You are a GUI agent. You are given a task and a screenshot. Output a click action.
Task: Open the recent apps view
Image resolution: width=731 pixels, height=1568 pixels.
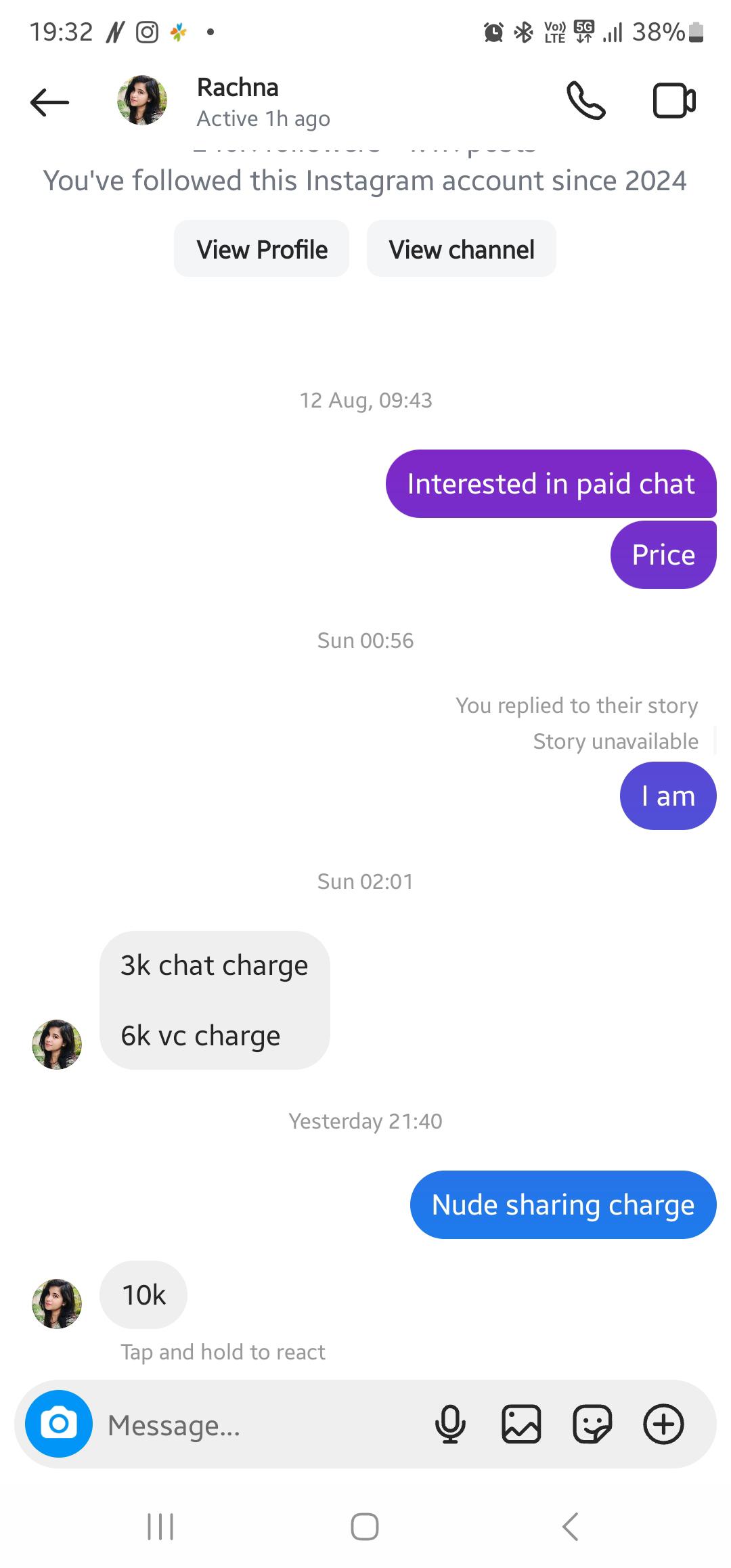[x=160, y=1527]
